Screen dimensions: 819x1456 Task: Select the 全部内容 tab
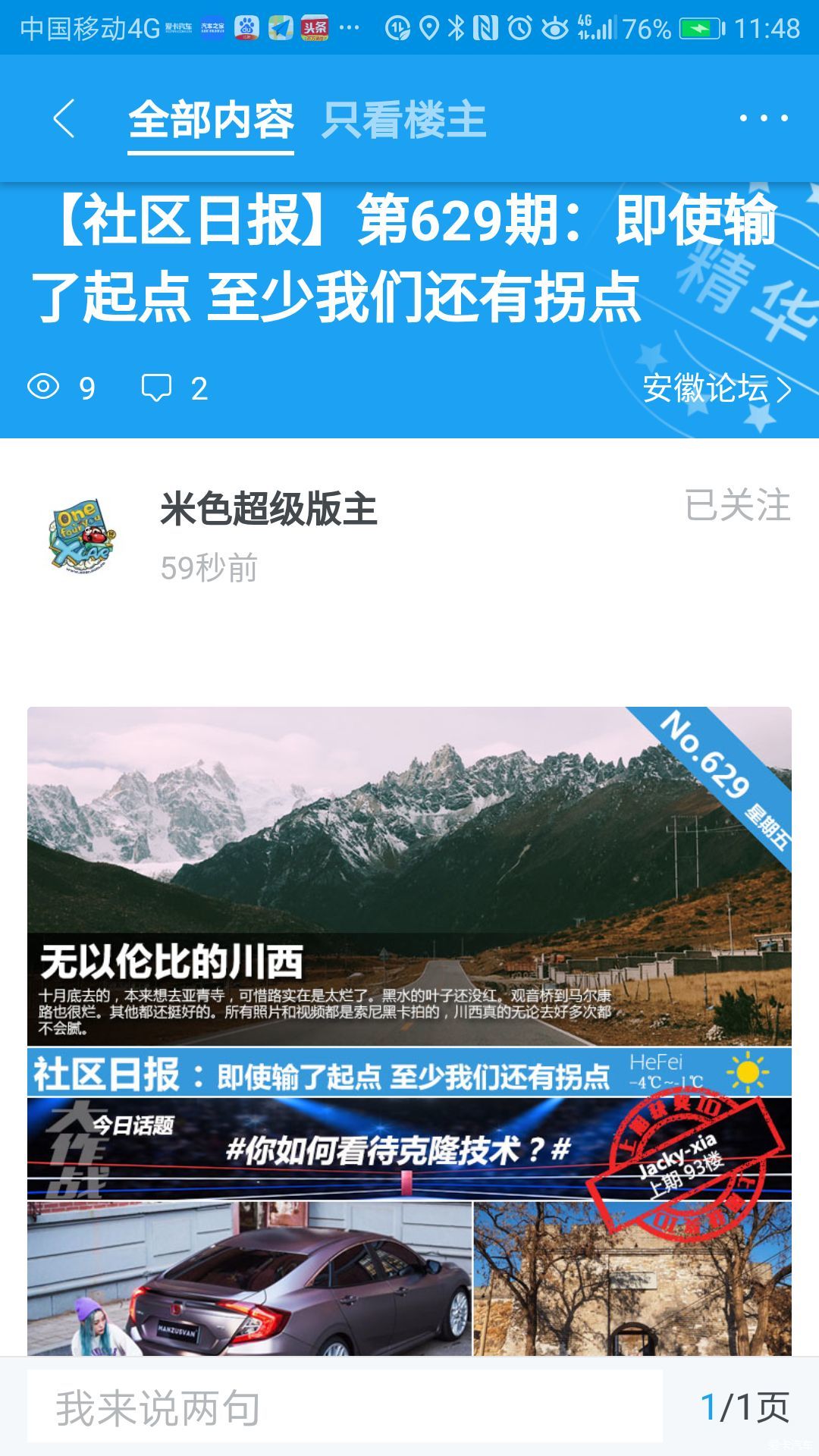211,121
